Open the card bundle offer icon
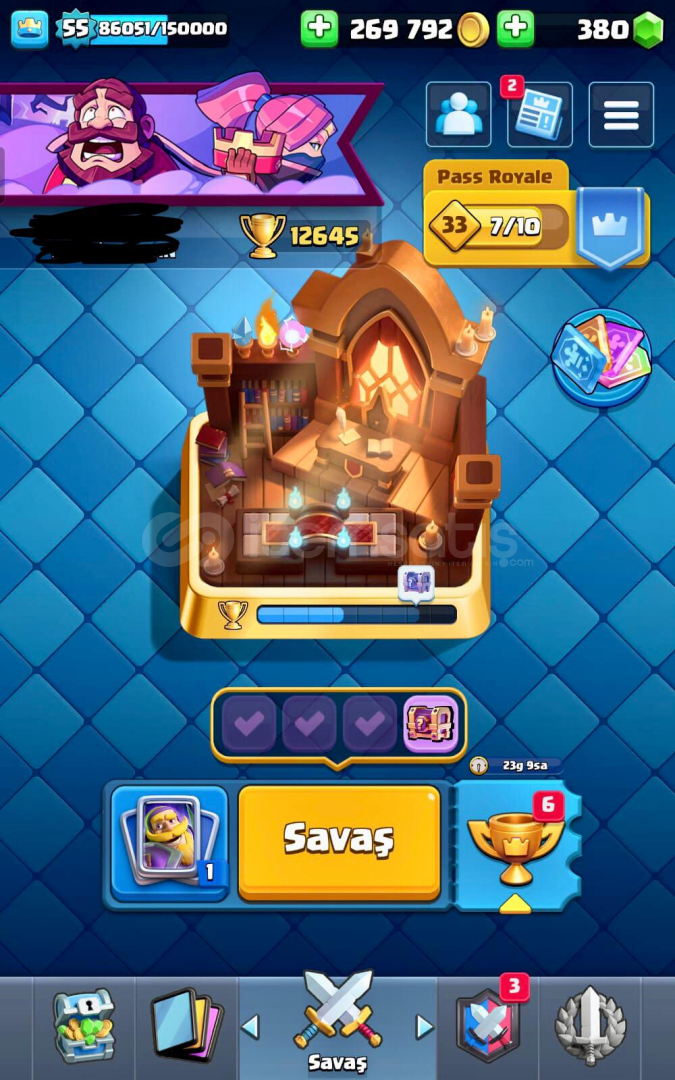The image size is (675, 1080). [602, 356]
